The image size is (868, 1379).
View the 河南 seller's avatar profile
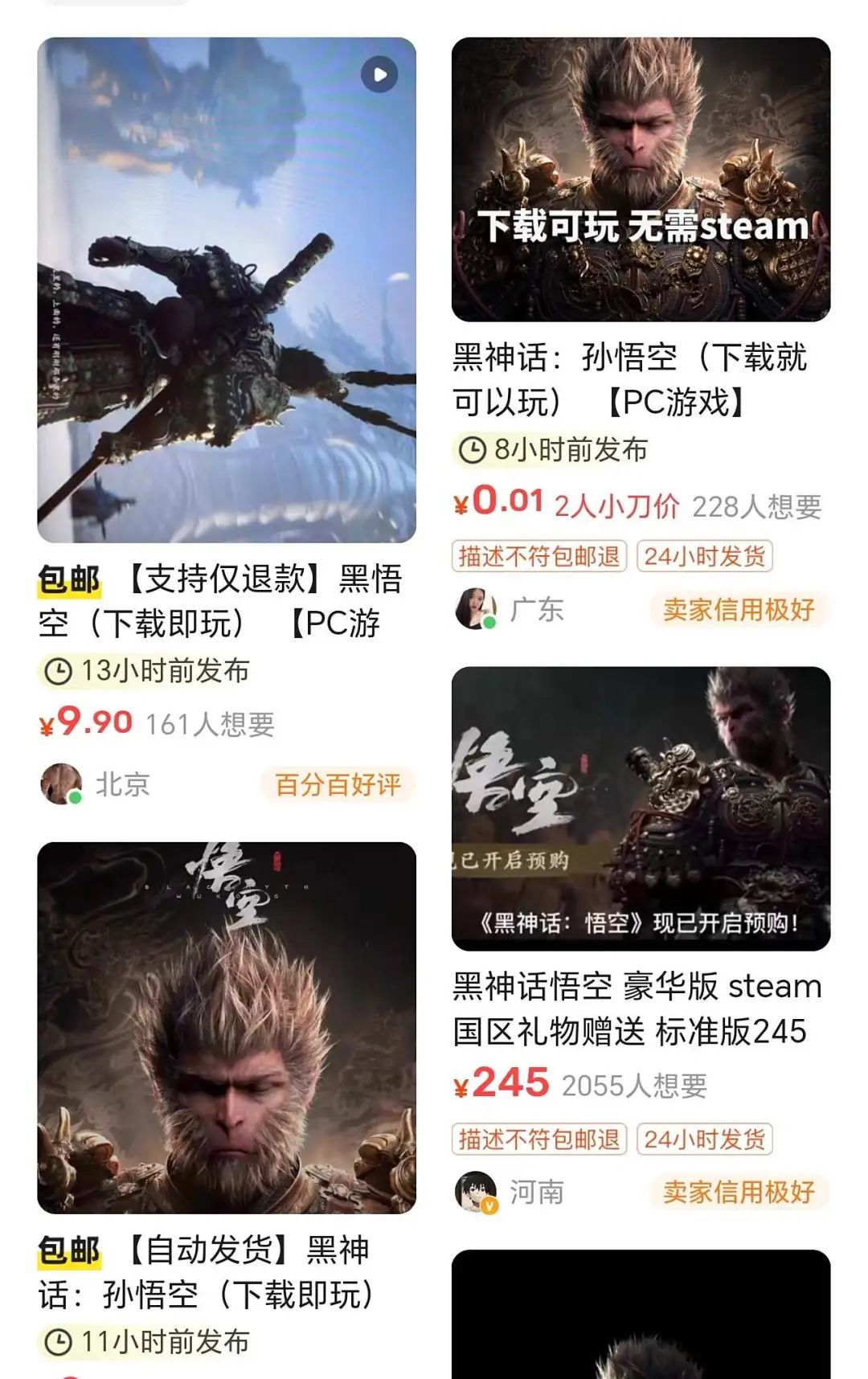tap(476, 1192)
